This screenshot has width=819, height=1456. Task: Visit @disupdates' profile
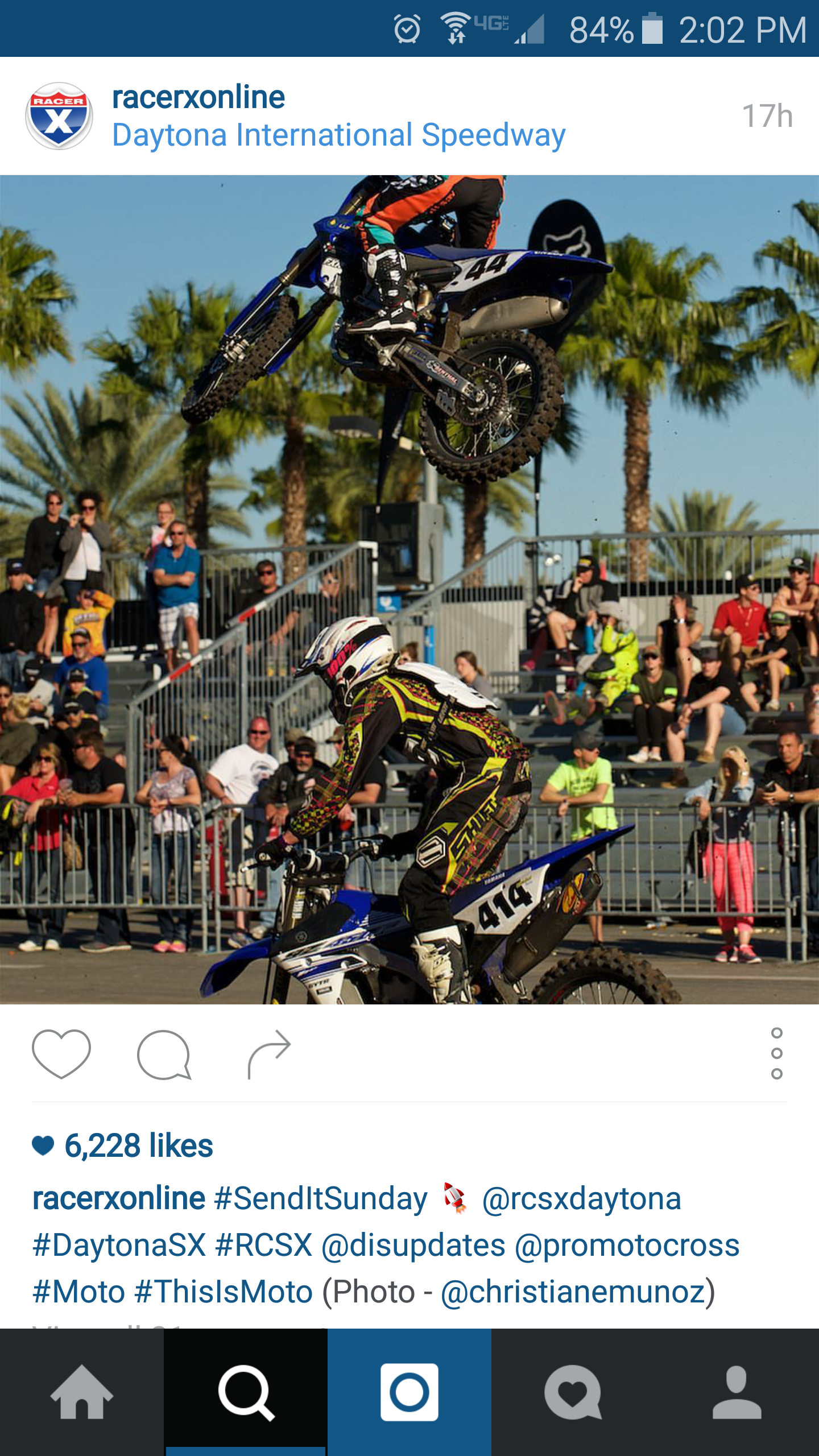413,1245
